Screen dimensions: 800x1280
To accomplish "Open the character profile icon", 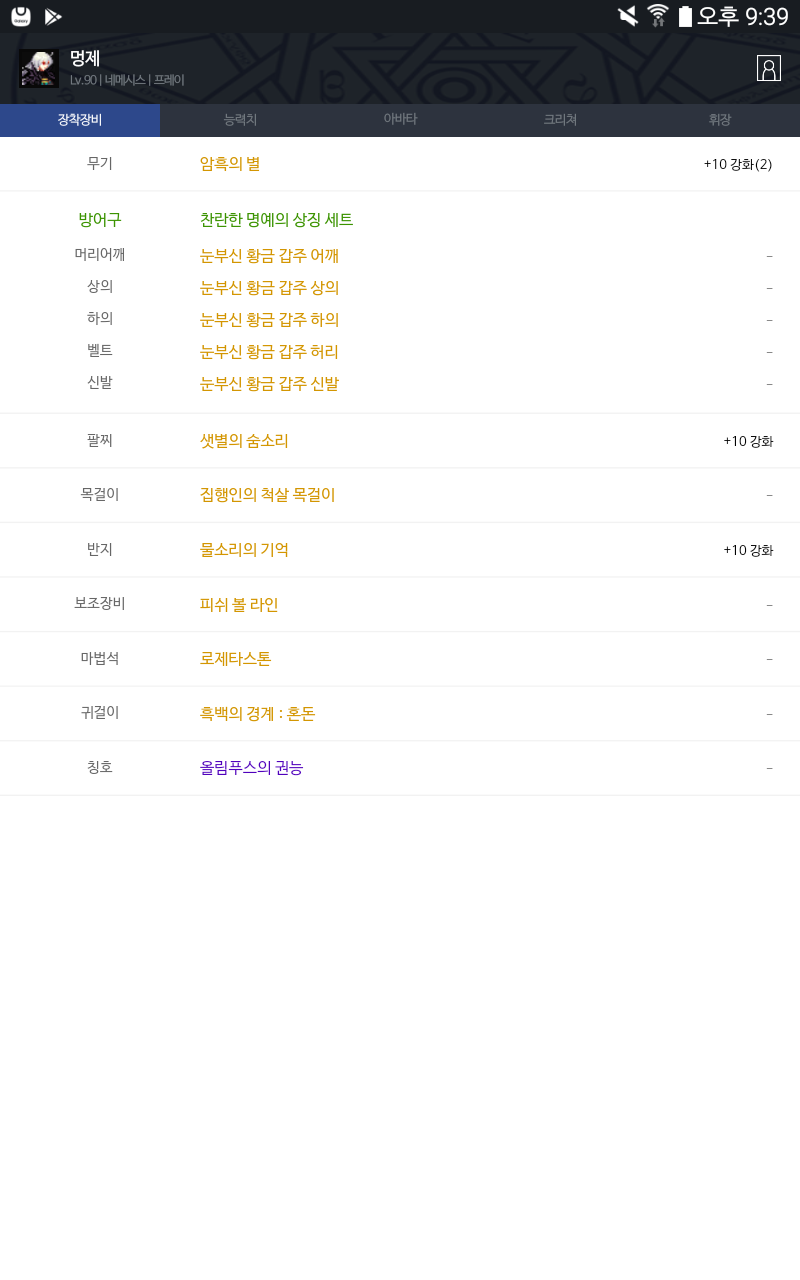I will (768, 68).
